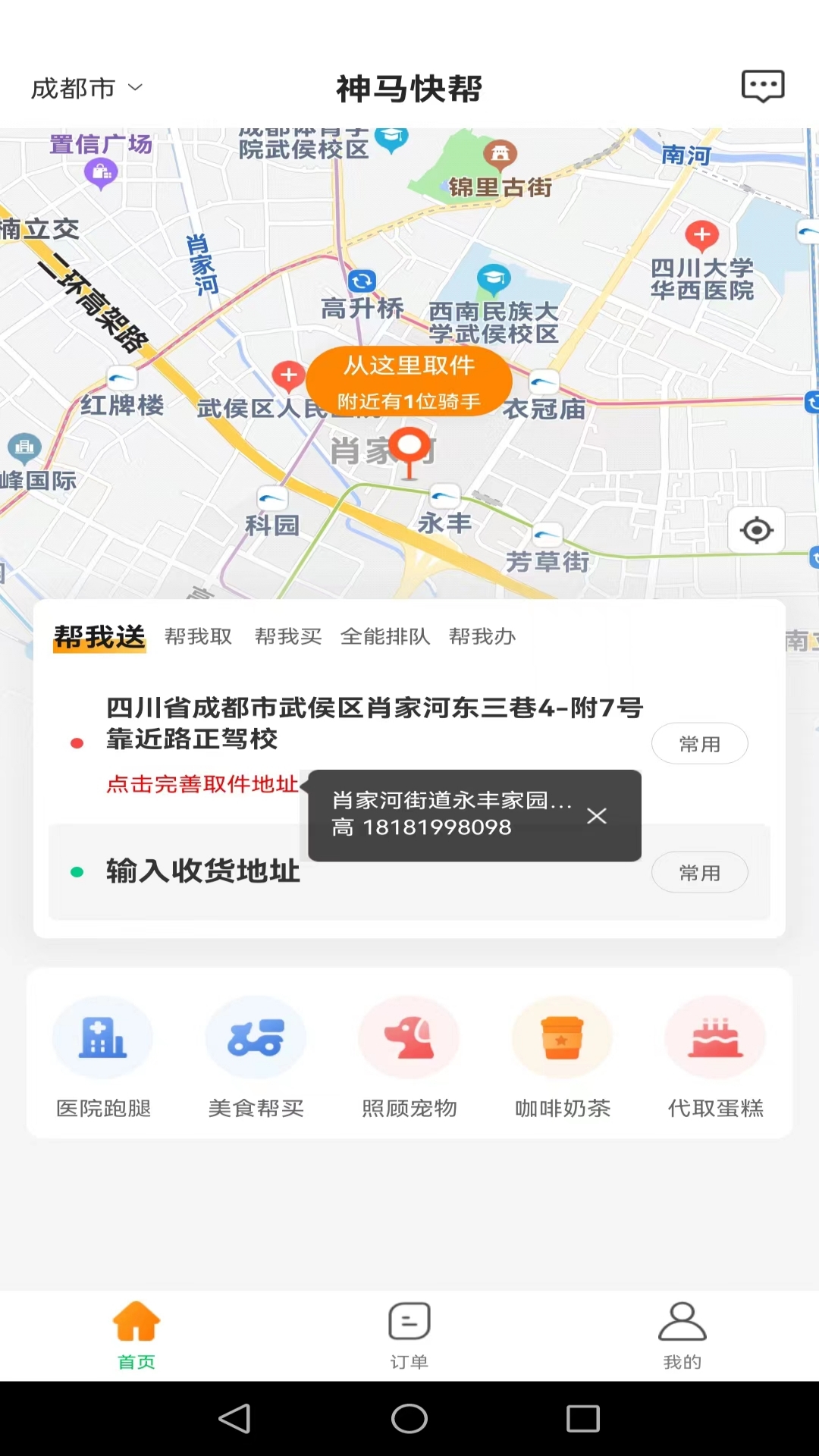Image resolution: width=819 pixels, height=1456 pixels.
Task: Select the 帮我办 tab
Action: [x=483, y=636]
